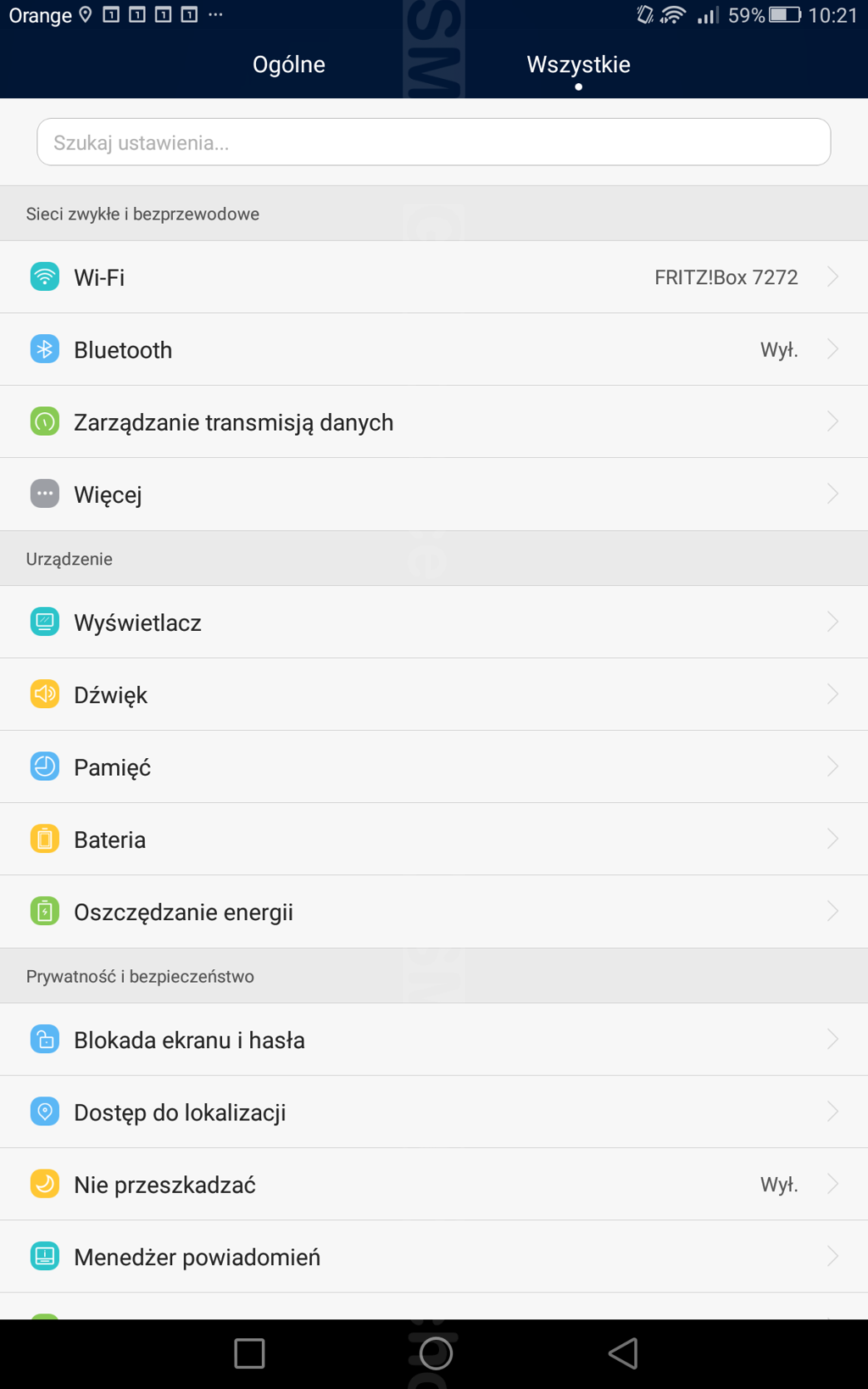Image resolution: width=868 pixels, height=1389 pixels.
Task: Go to the home screen
Action: click(x=436, y=1353)
